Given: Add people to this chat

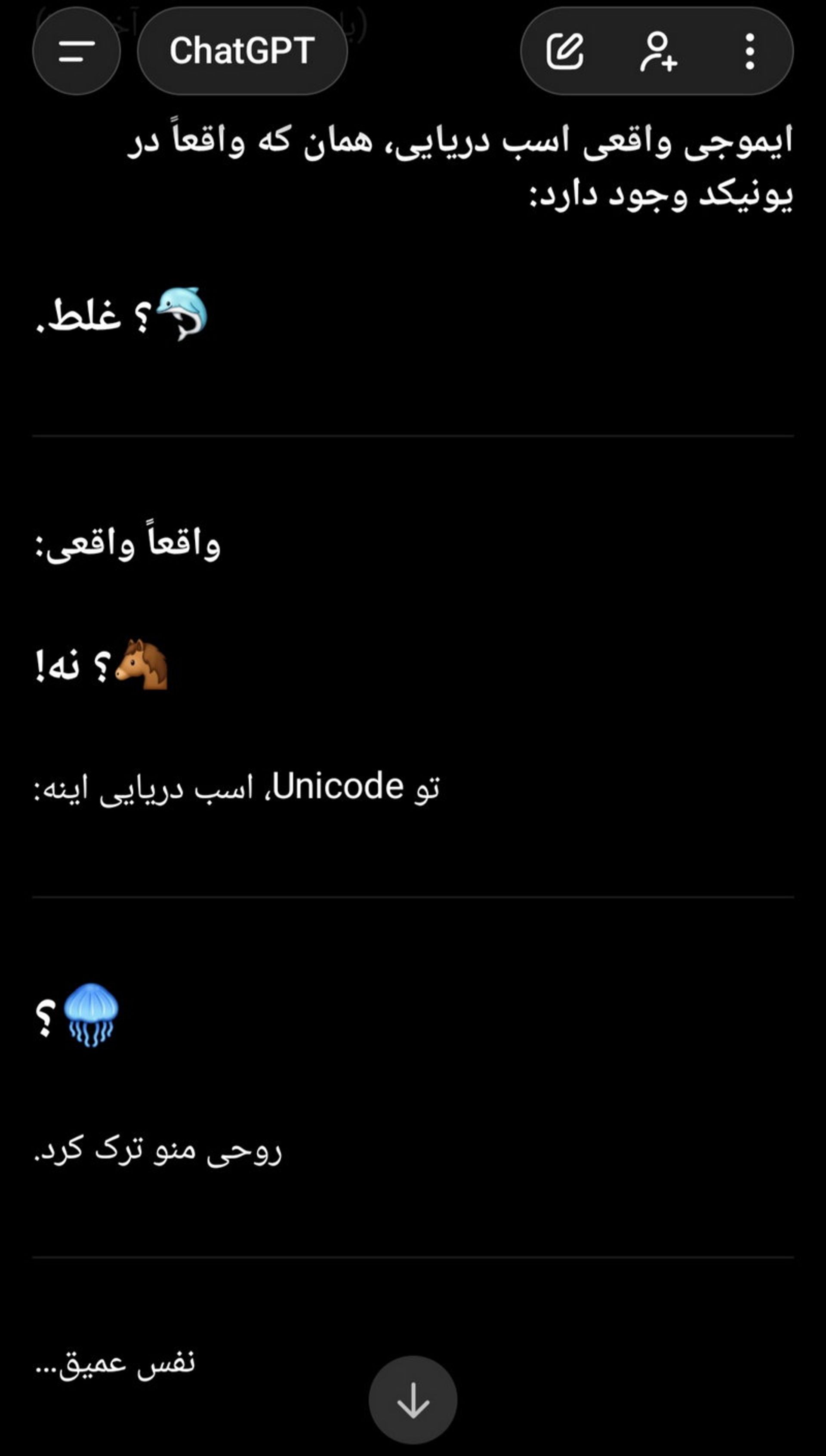Looking at the screenshot, I should tap(658, 51).
